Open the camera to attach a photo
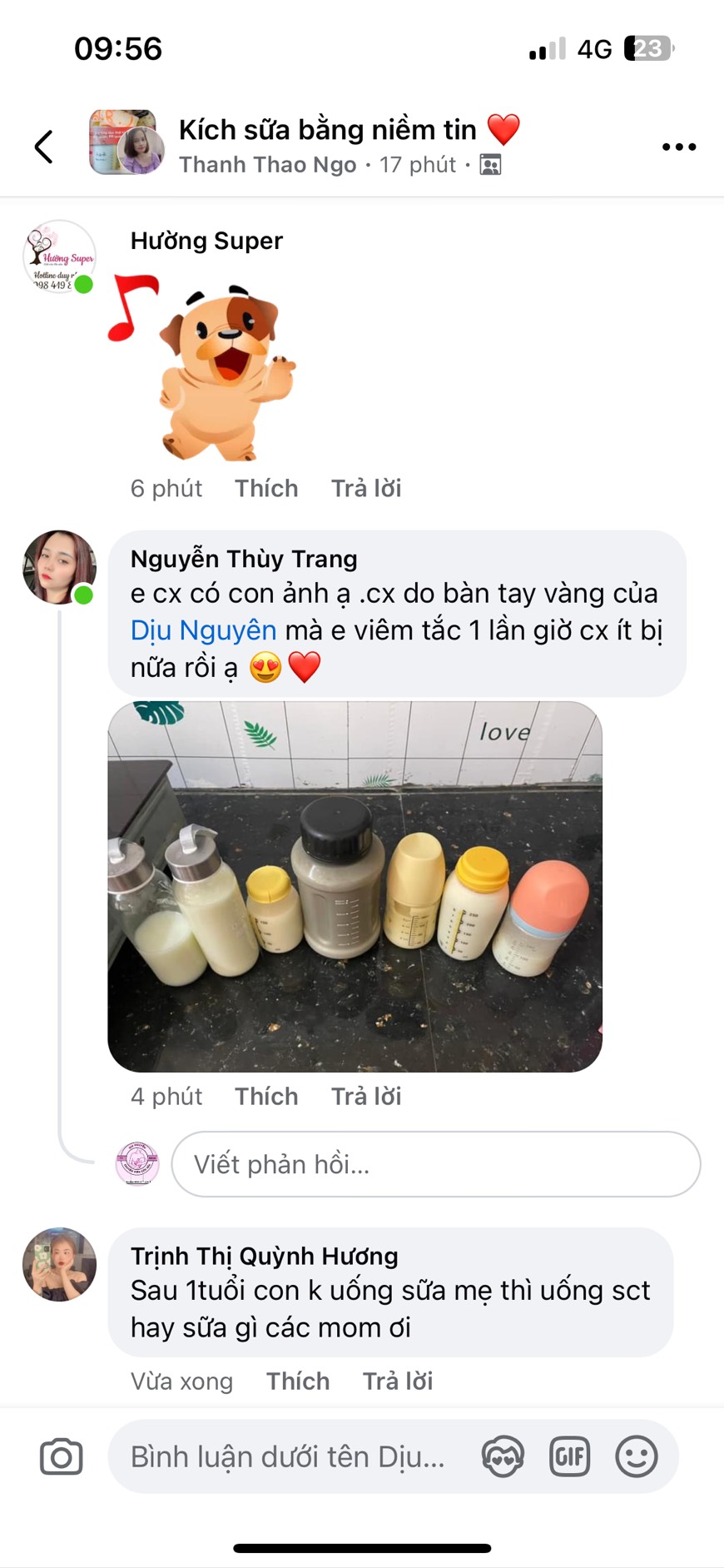This screenshot has height=1568, width=724. tap(61, 1456)
